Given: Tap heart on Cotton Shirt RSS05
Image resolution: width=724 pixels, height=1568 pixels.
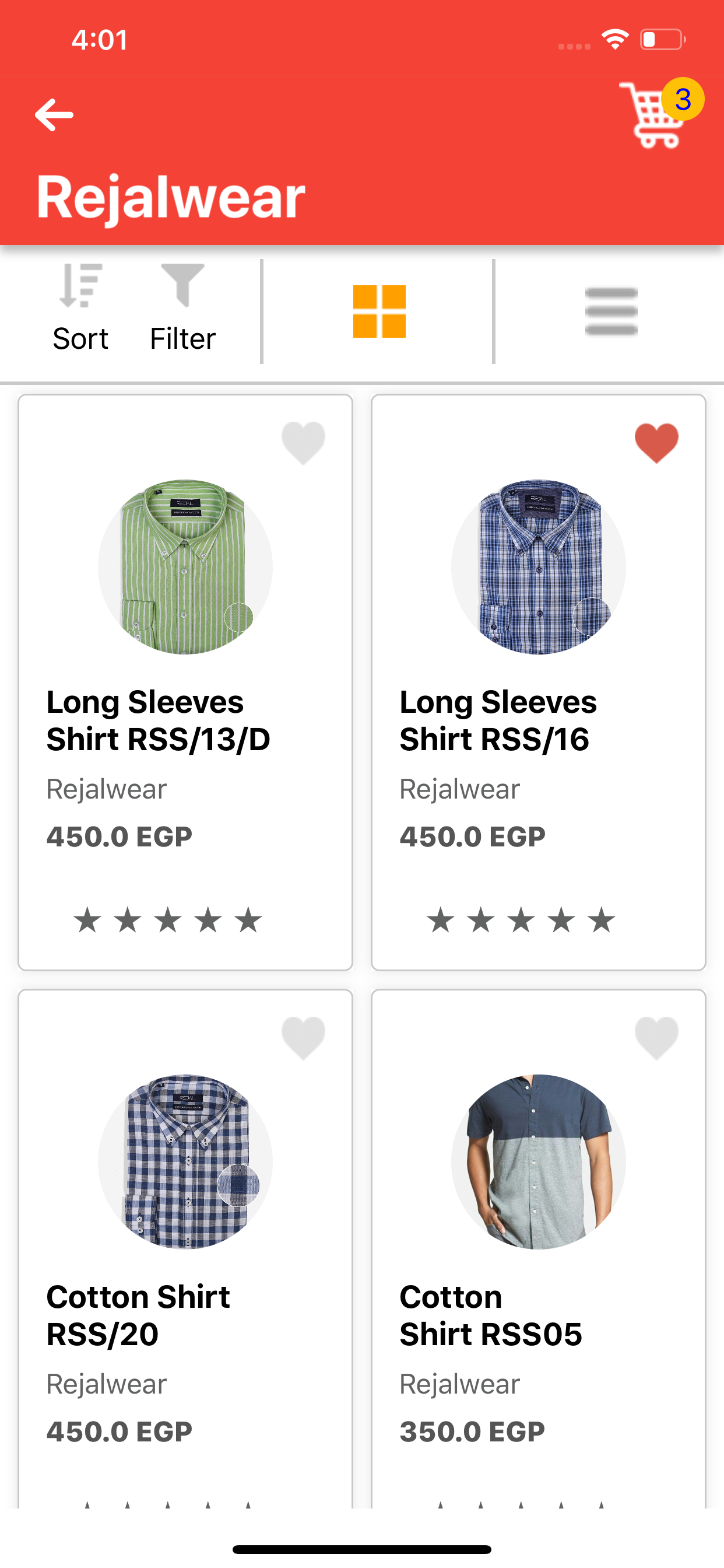Looking at the screenshot, I should pos(656,1037).
